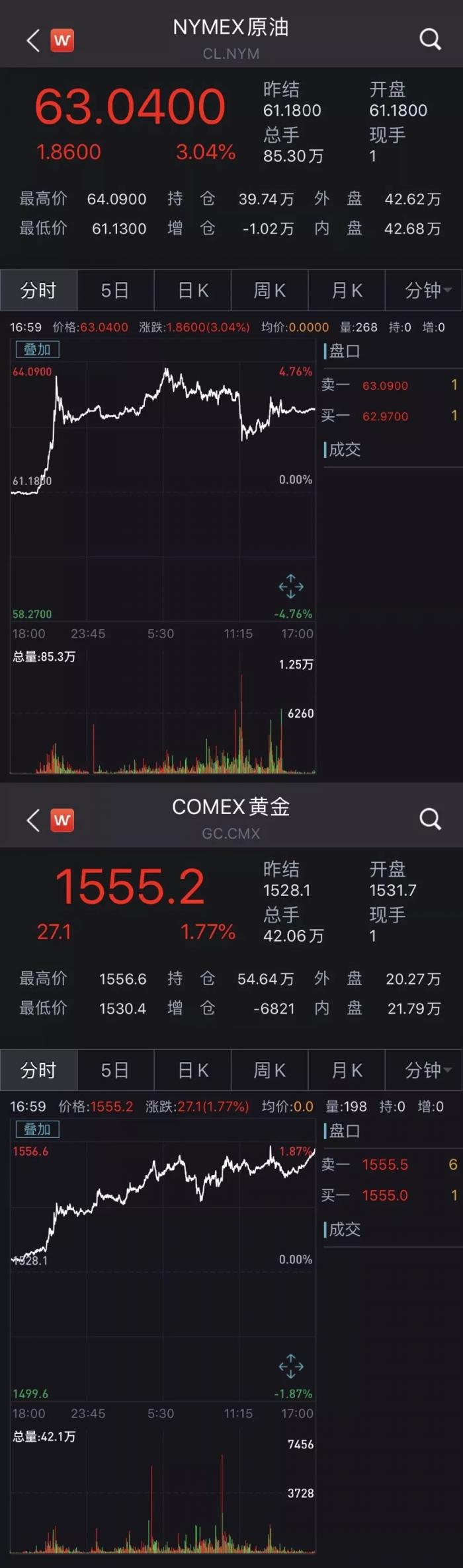Tap 叠加 button on NYMEX原油 chart
Viewport: 463px width, 1568px height.
click(37, 350)
